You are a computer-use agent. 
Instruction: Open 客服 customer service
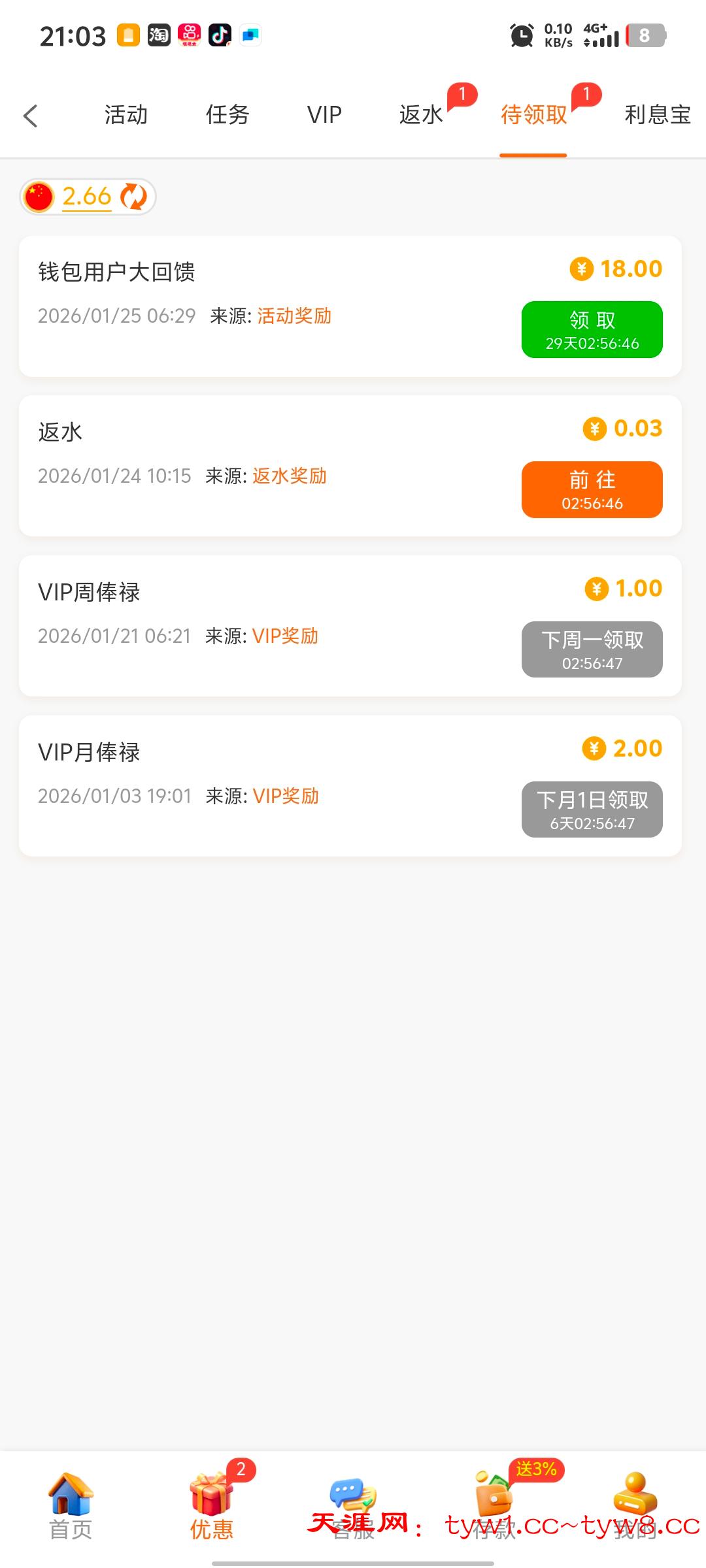coord(353,1503)
